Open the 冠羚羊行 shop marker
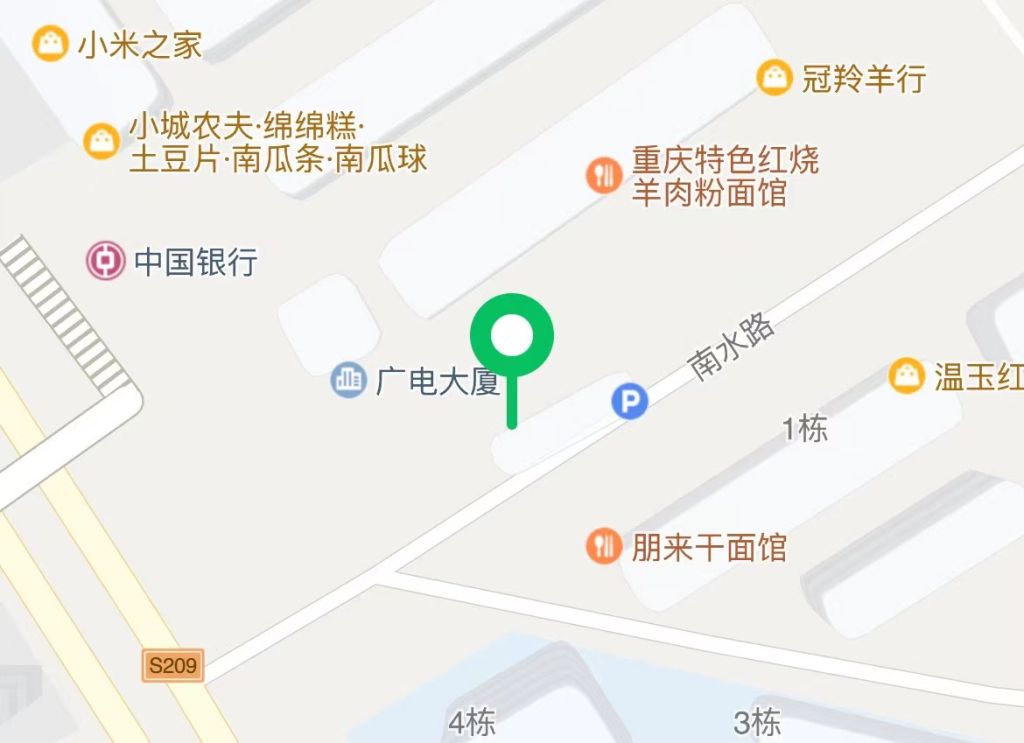Viewport: 1024px width, 743px height. (774, 77)
